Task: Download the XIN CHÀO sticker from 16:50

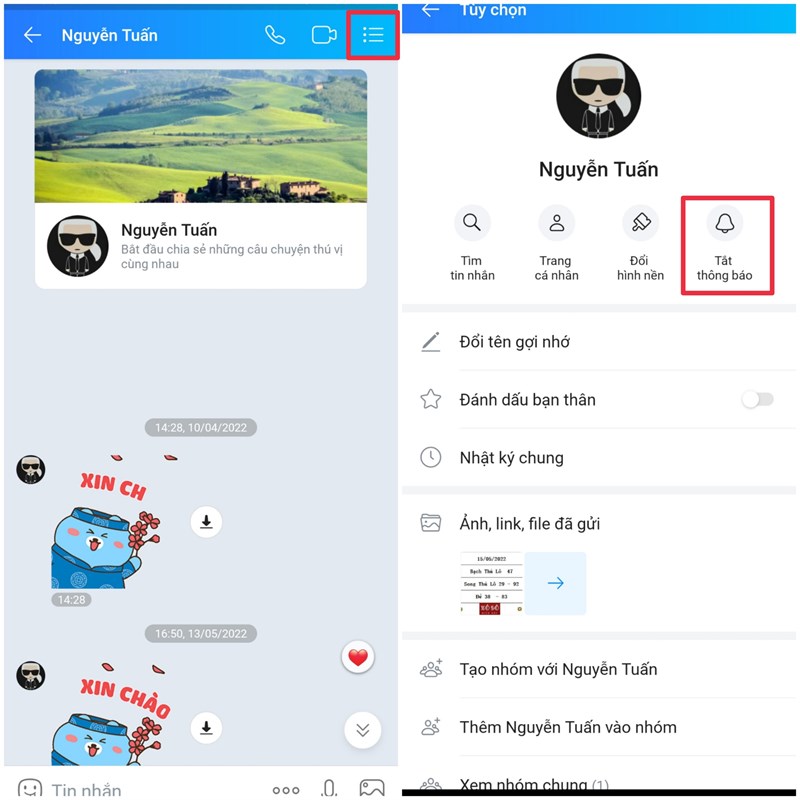Action: click(206, 729)
